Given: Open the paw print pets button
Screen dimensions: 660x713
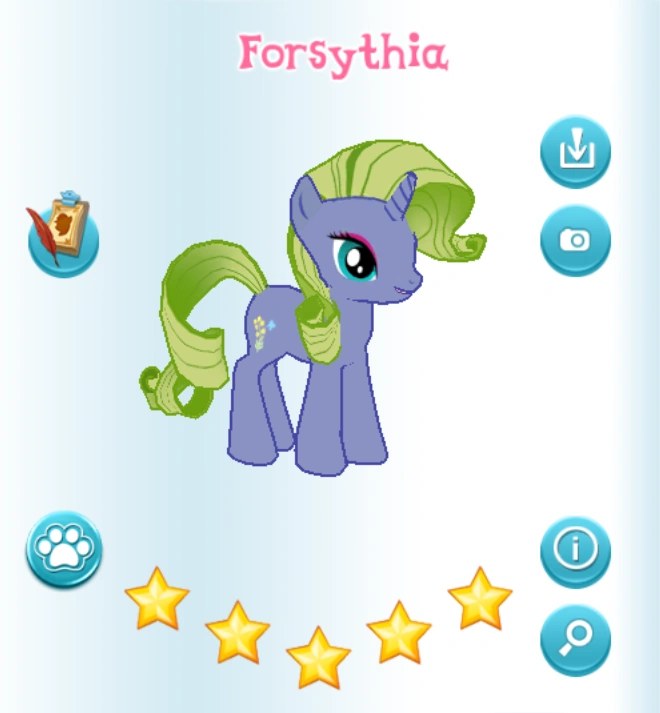Looking at the screenshot, I should point(64,548).
